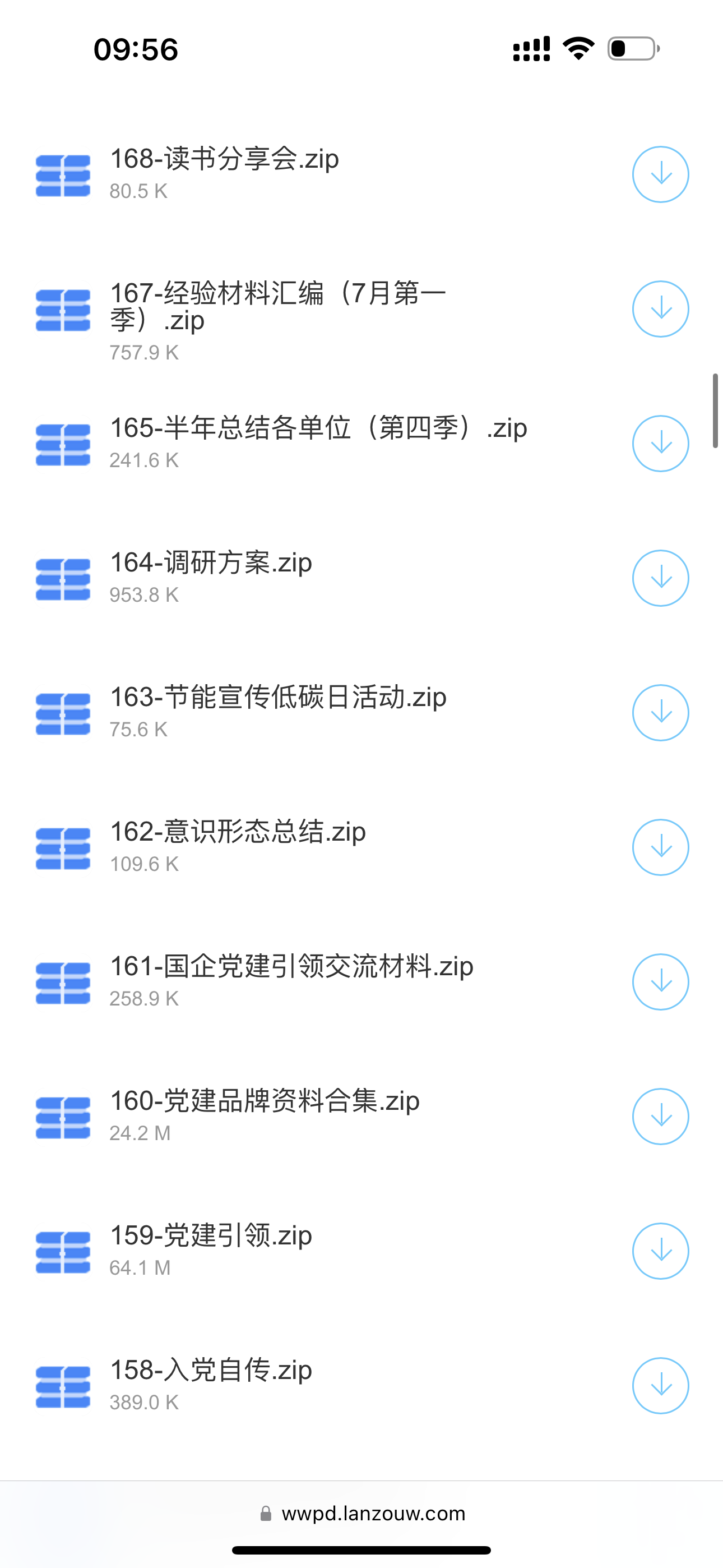This screenshot has height=1568, width=723.
Task: Download 165-半年总结各单位 zip file
Action: pyautogui.click(x=660, y=444)
